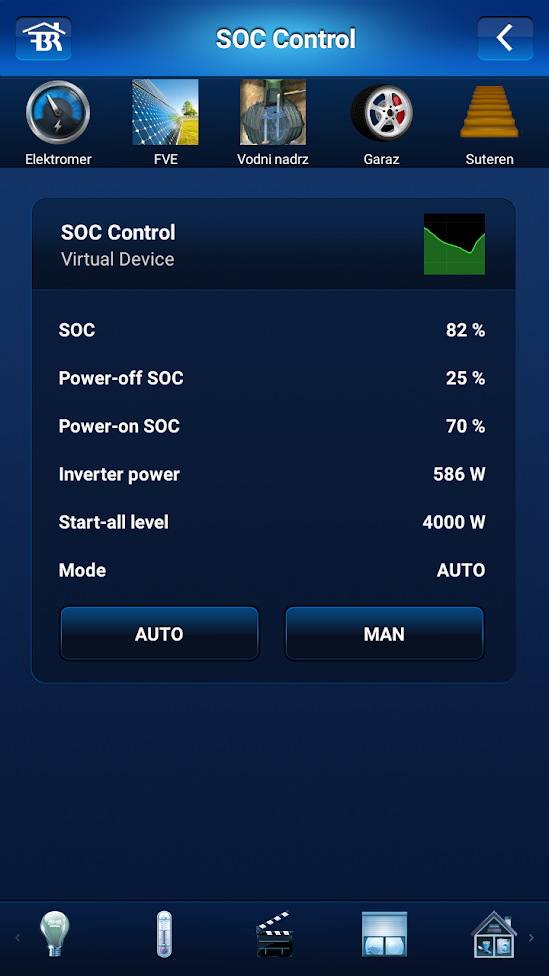Open the scenes clapperboard category
This screenshot has width=549, height=976.
(274, 934)
